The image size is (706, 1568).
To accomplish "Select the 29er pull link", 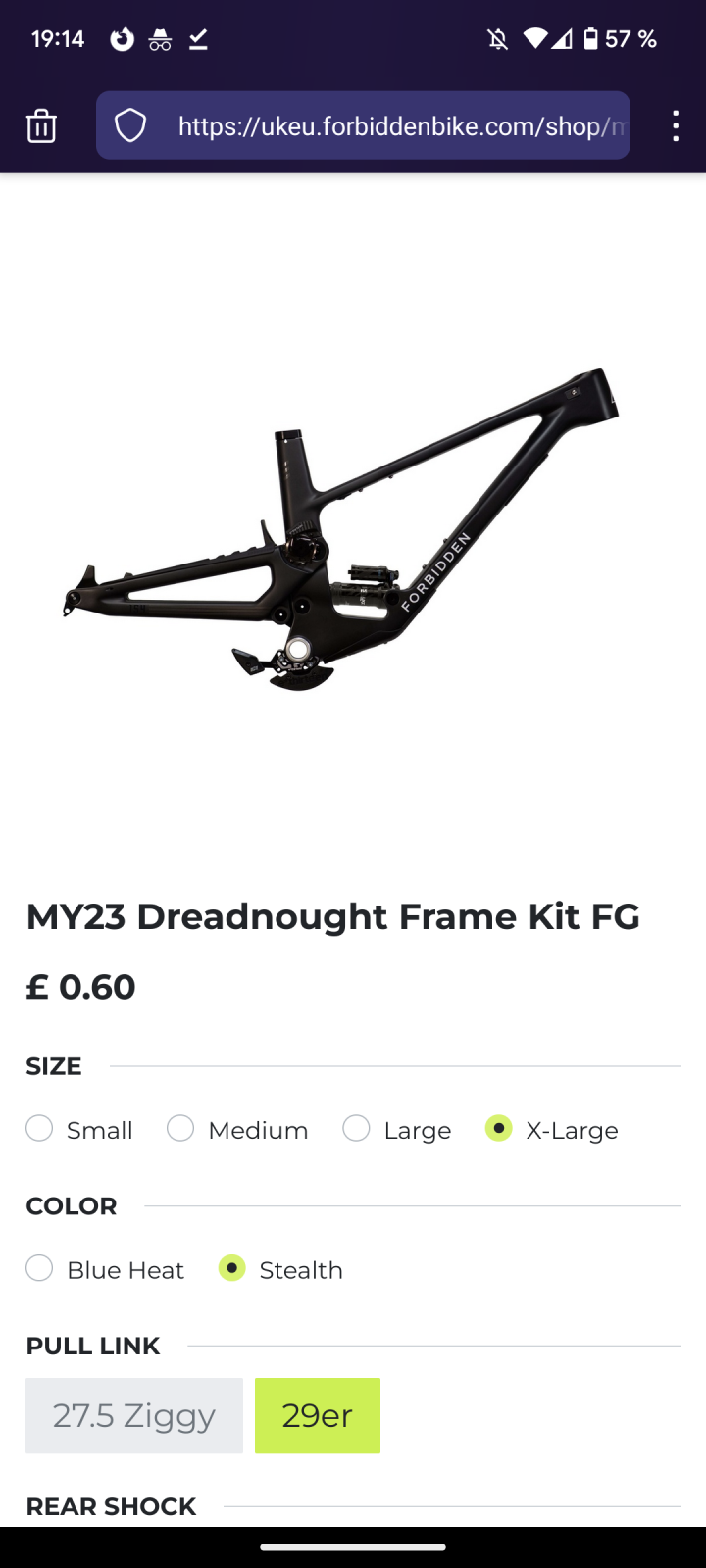I will tap(318, 1416).
